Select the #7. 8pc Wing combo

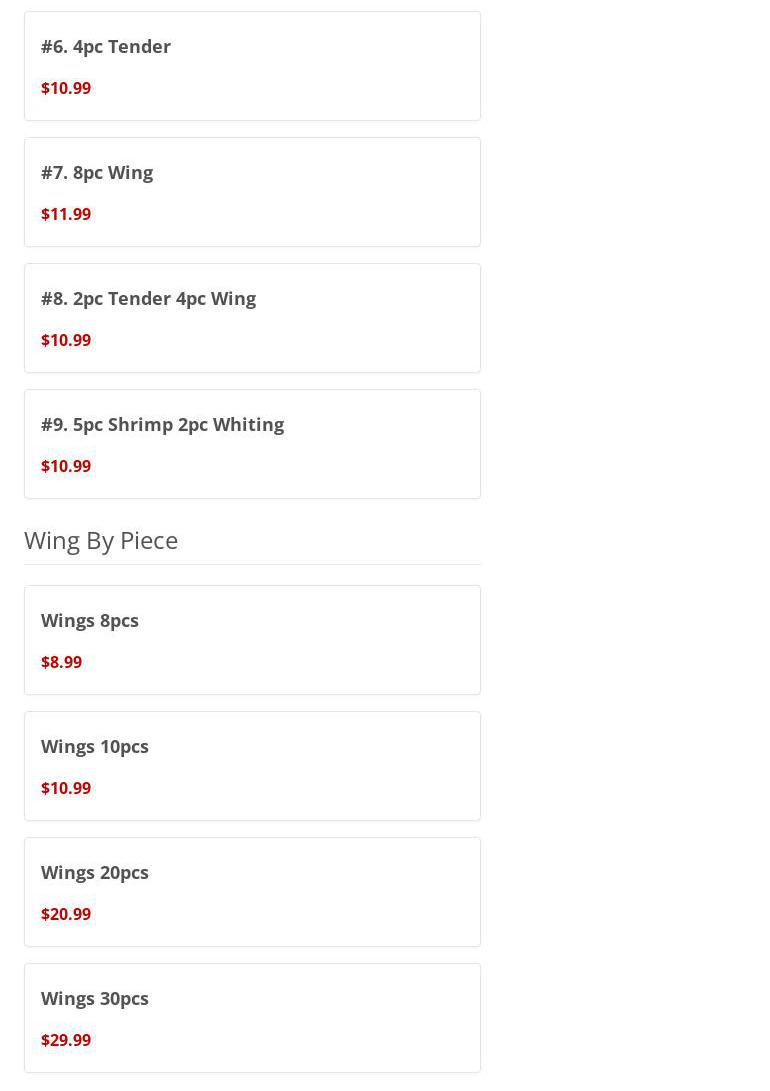(x=252, y=192)
